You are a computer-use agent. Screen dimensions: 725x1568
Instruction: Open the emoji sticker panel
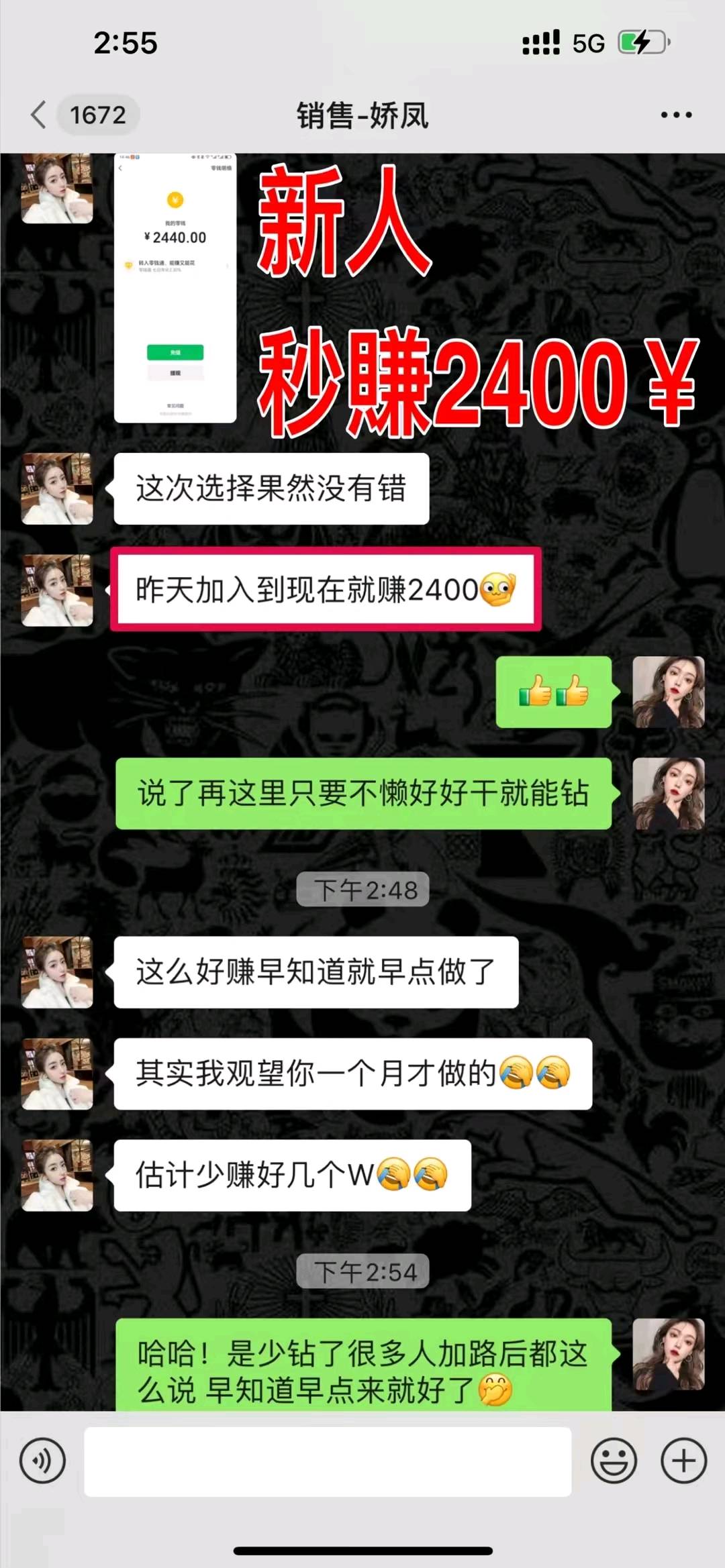614,1461
